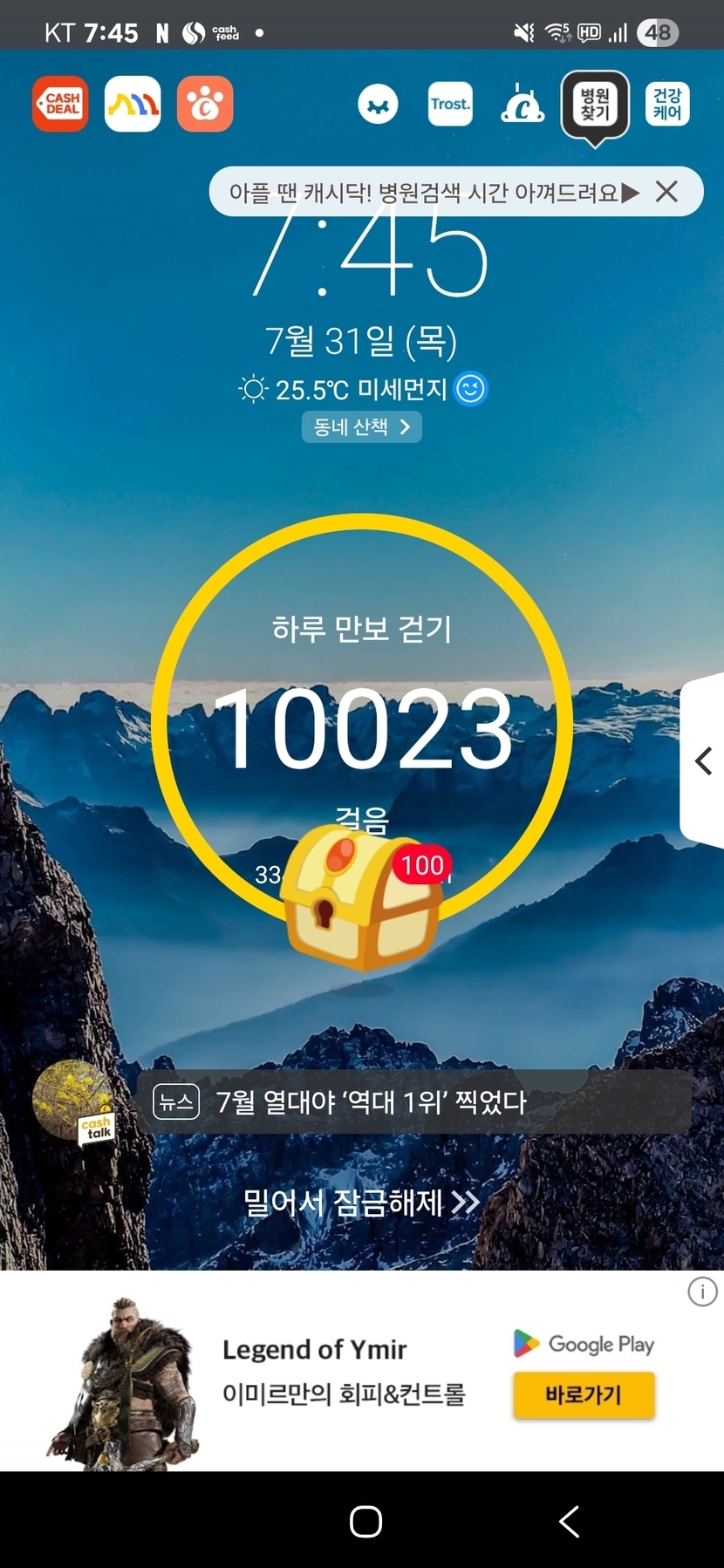Go back with the navigation arrow
This screenshot has height=1568, width=724.
pos(569,1522)
